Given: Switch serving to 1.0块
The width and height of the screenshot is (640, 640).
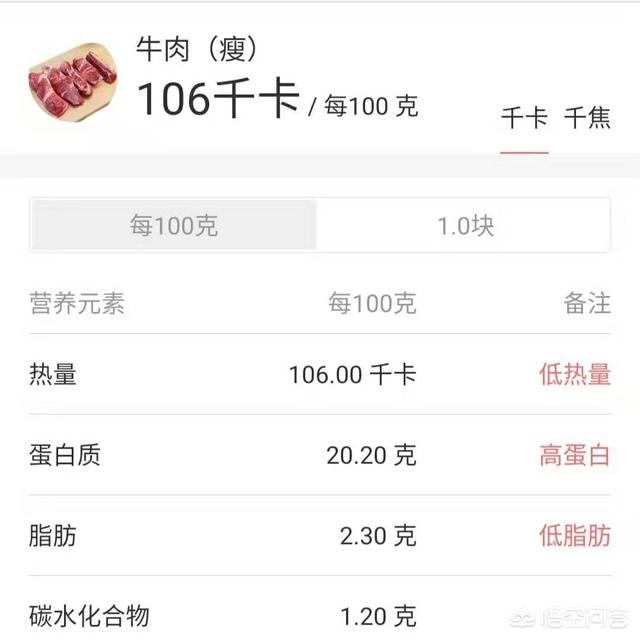Looking at the screenshot, I should click(x=465, y=225).
